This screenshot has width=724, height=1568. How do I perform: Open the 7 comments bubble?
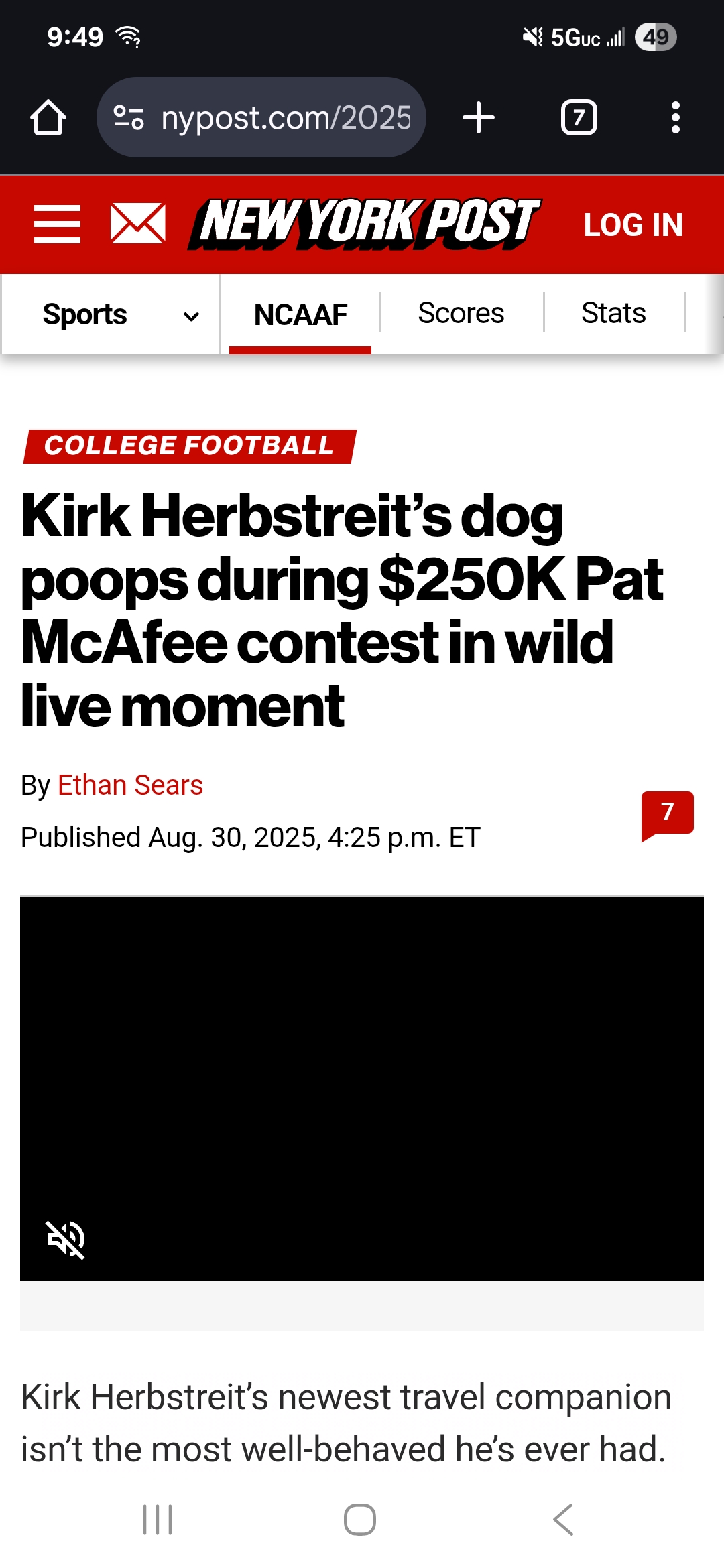667,815
